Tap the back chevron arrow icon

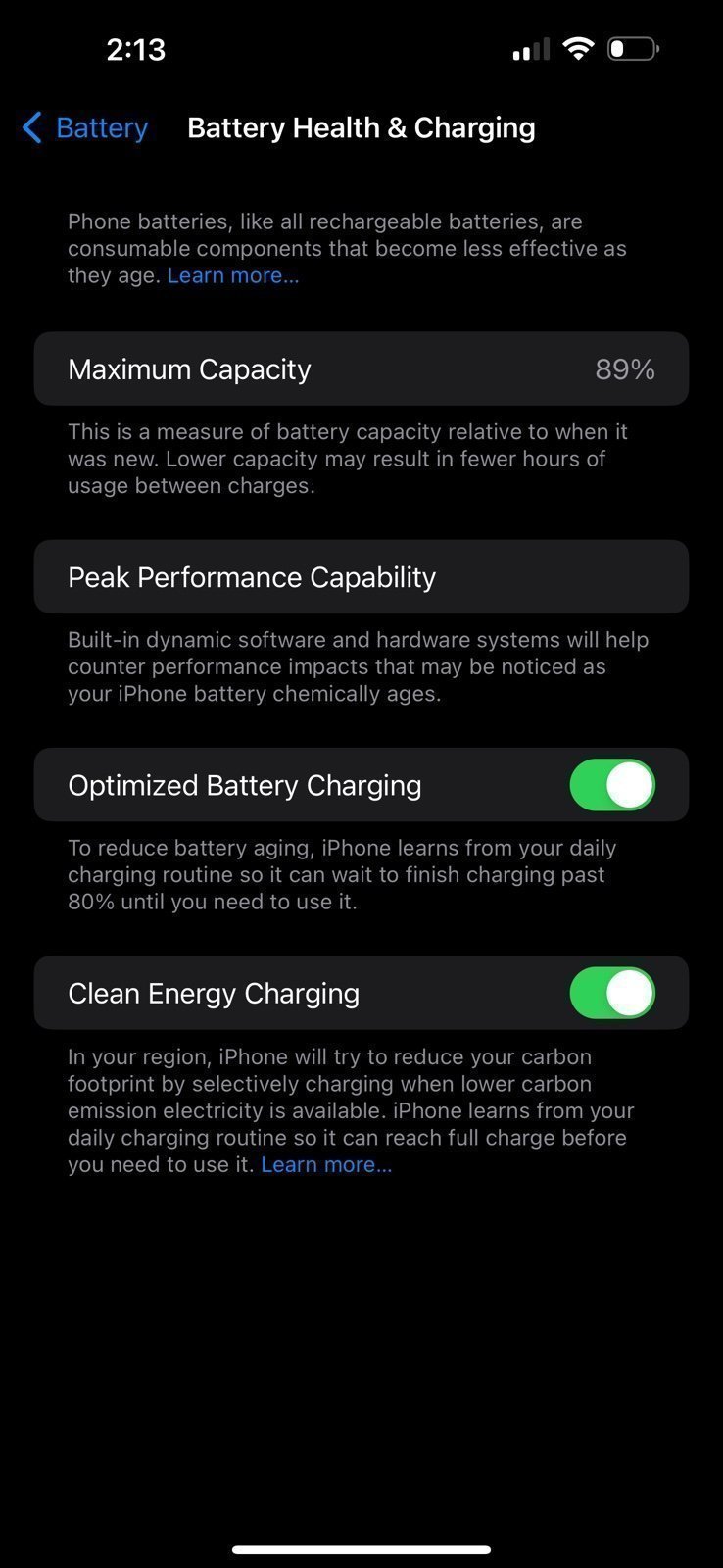[x=29, y=127]
